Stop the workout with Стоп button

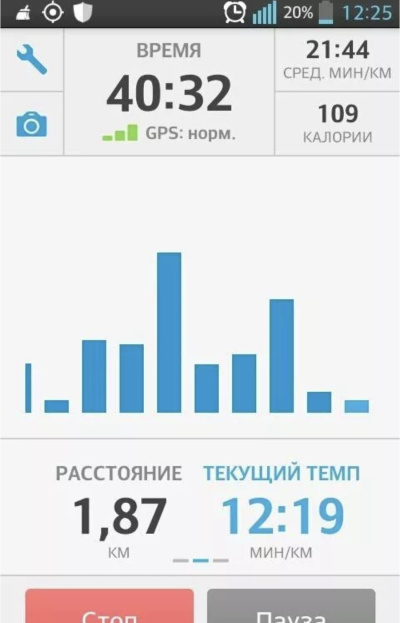tap(110, 606)
